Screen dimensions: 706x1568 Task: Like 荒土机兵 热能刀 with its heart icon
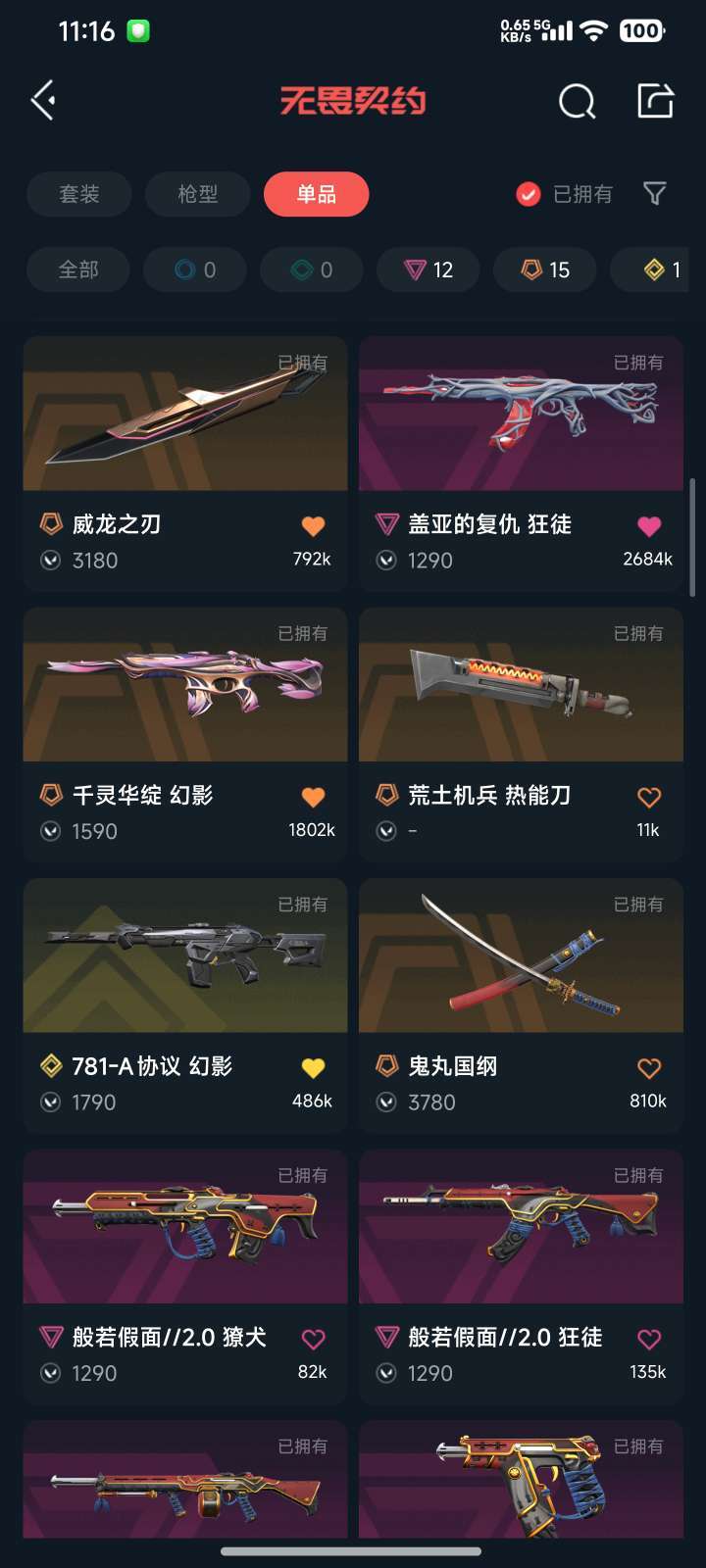click(x=649, y=797)
